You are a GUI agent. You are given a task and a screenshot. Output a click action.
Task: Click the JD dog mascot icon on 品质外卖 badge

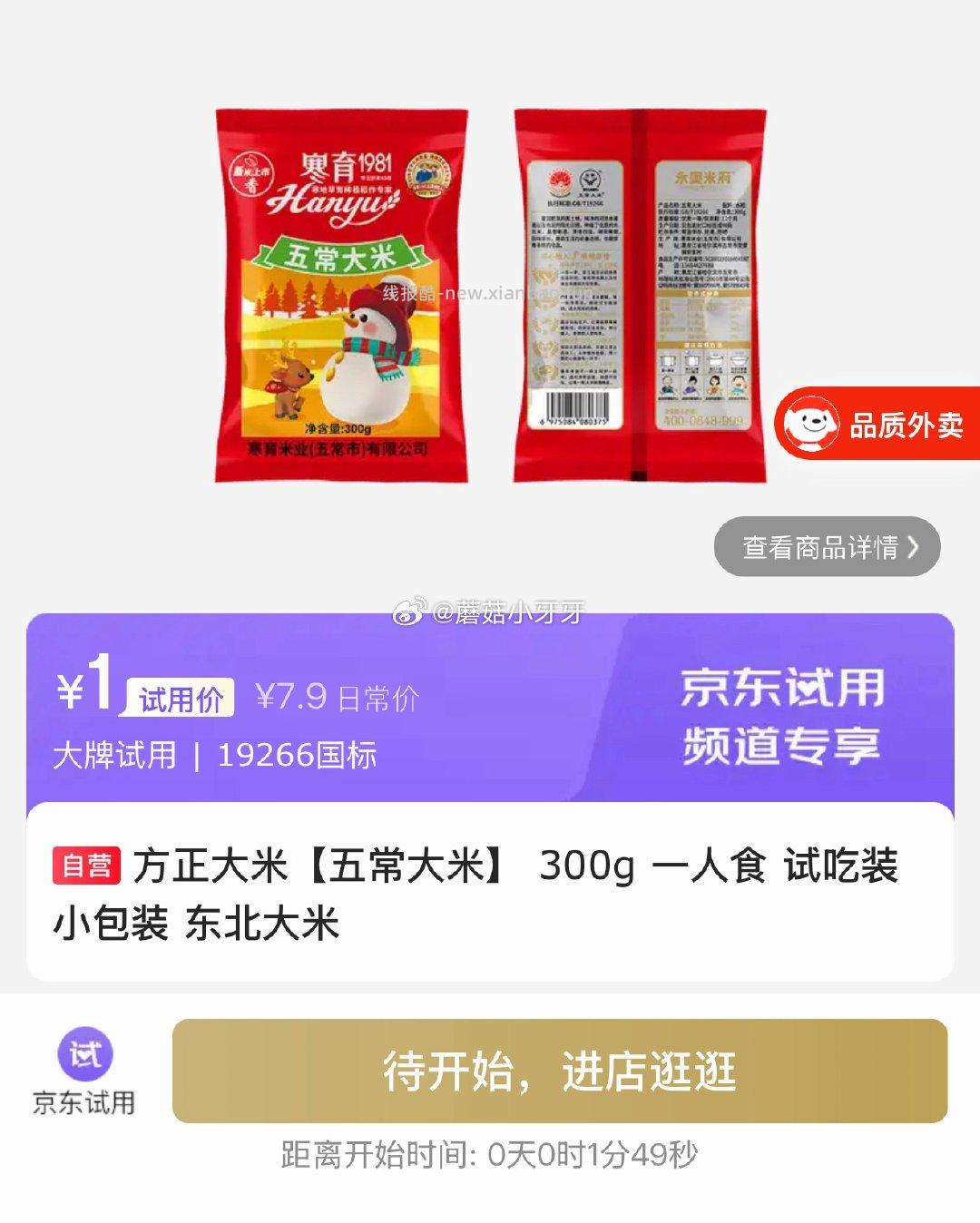[812, 421]
